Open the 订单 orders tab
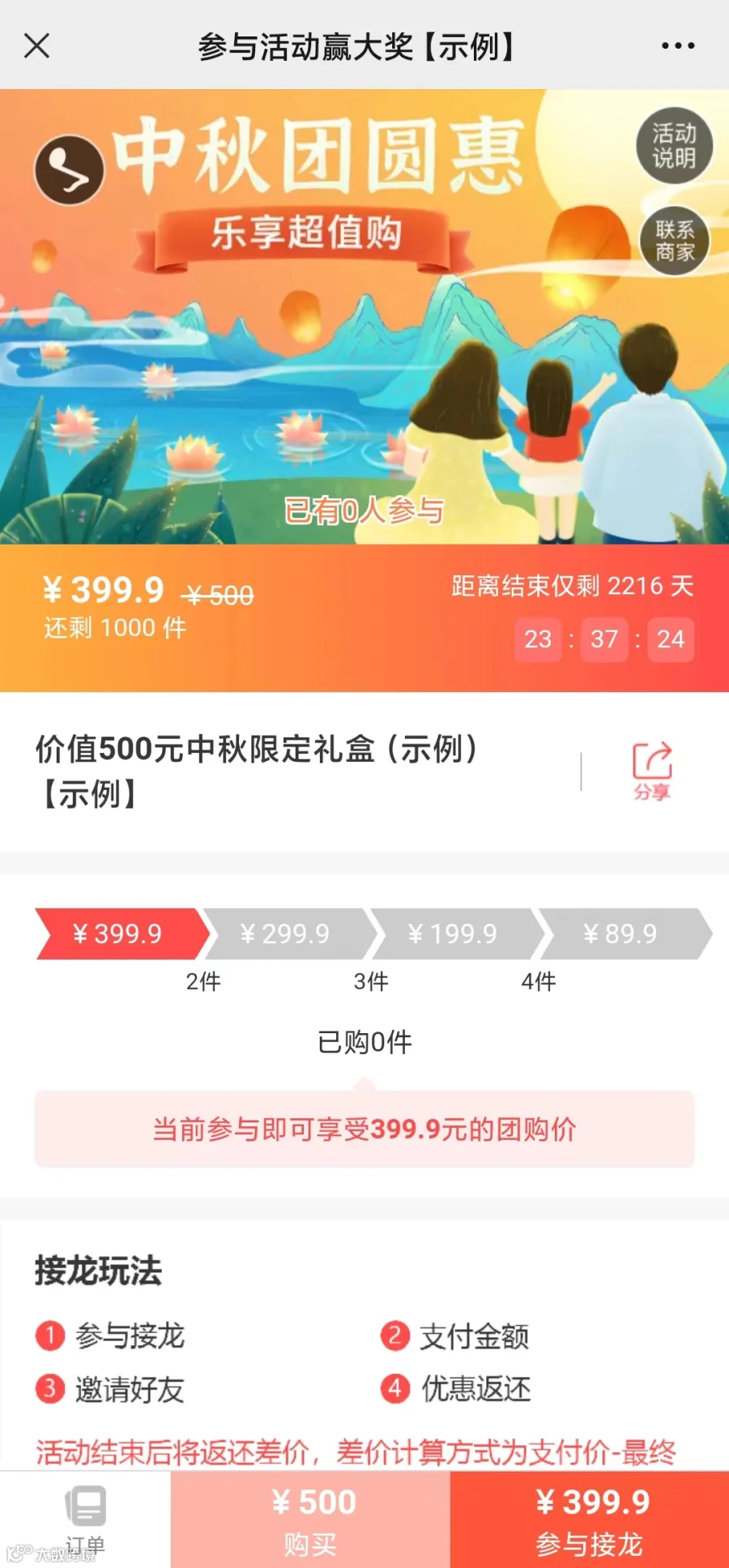The width and height of the screenshot is (729, 1568). point(85,1519)
